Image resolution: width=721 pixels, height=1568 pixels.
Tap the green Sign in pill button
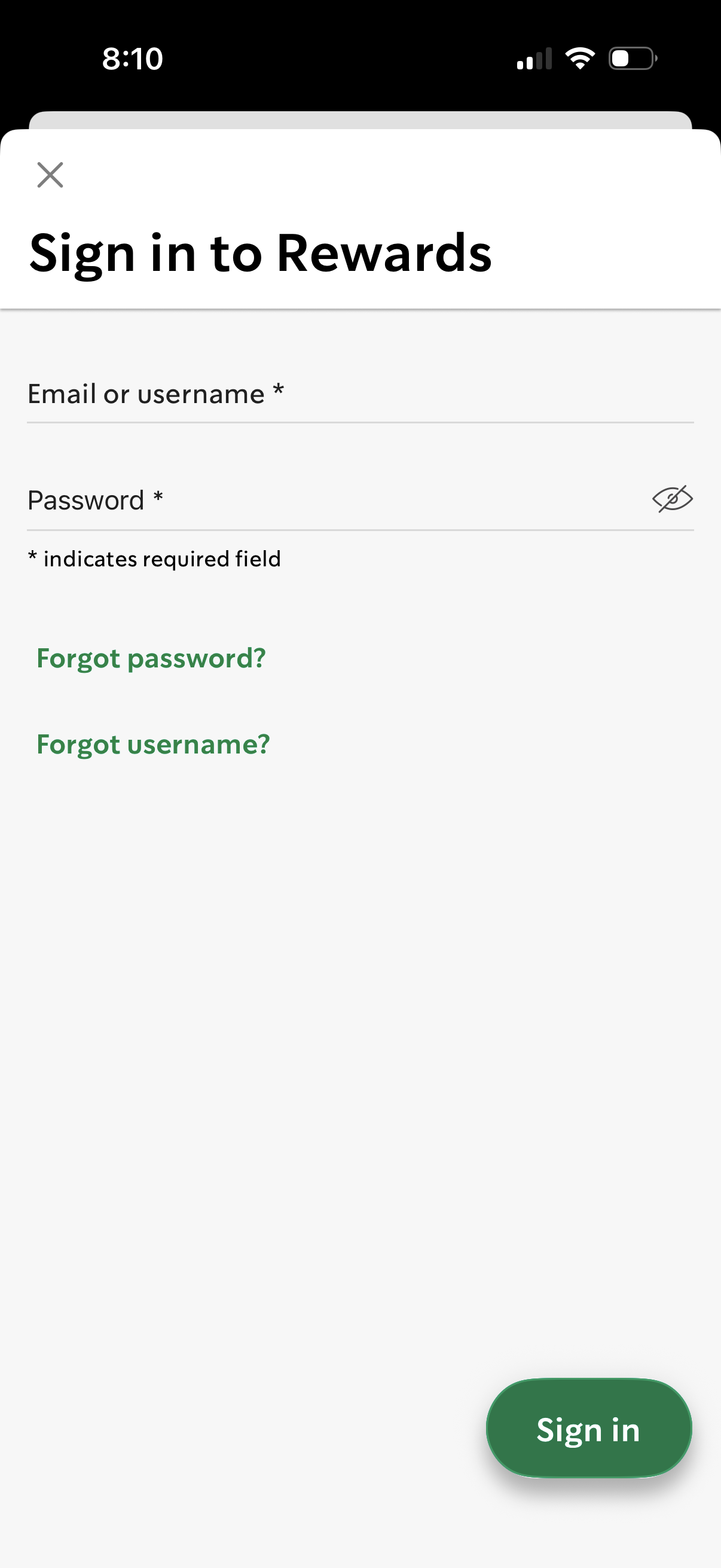click(588, 1430)
